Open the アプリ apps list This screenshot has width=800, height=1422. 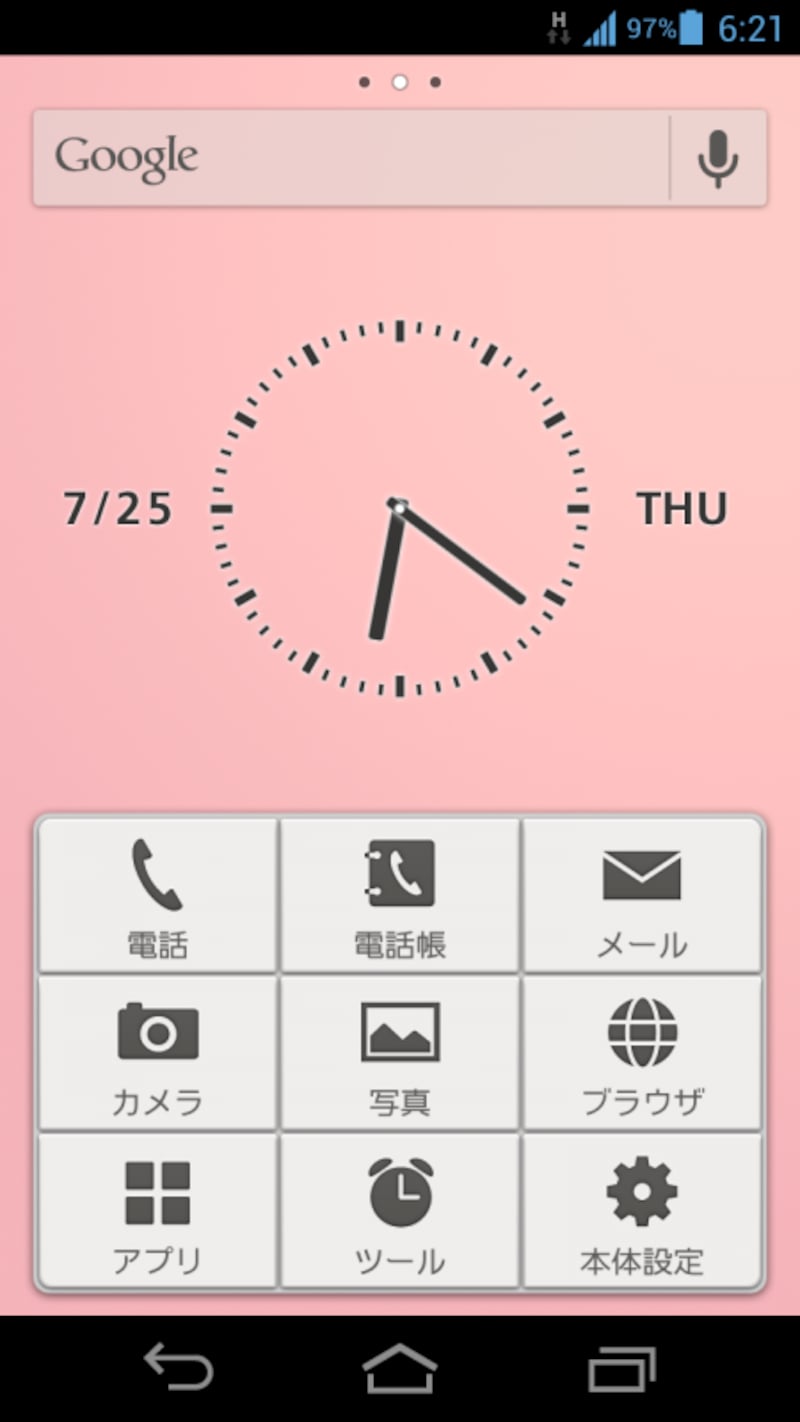[x=158, y=1210]
